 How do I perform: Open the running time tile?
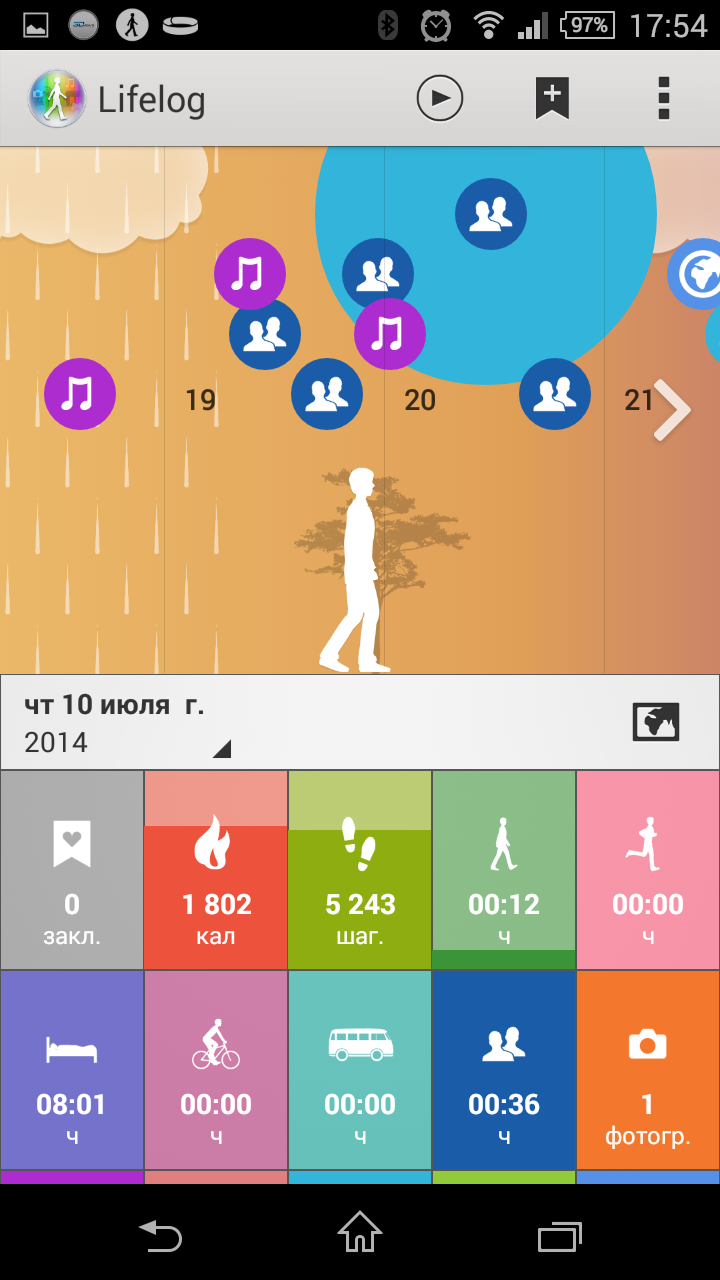(648, 870)
